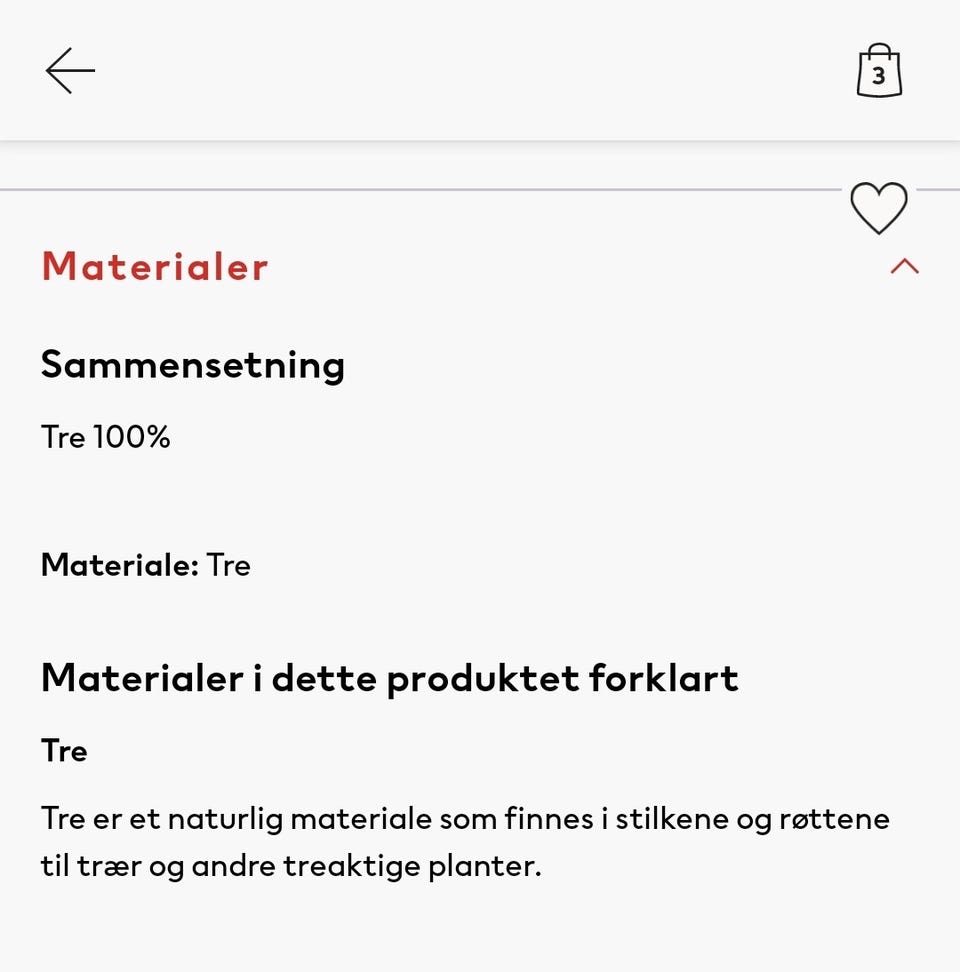
Task: Click the item count badge on the bag
Action: coord(878,75)
